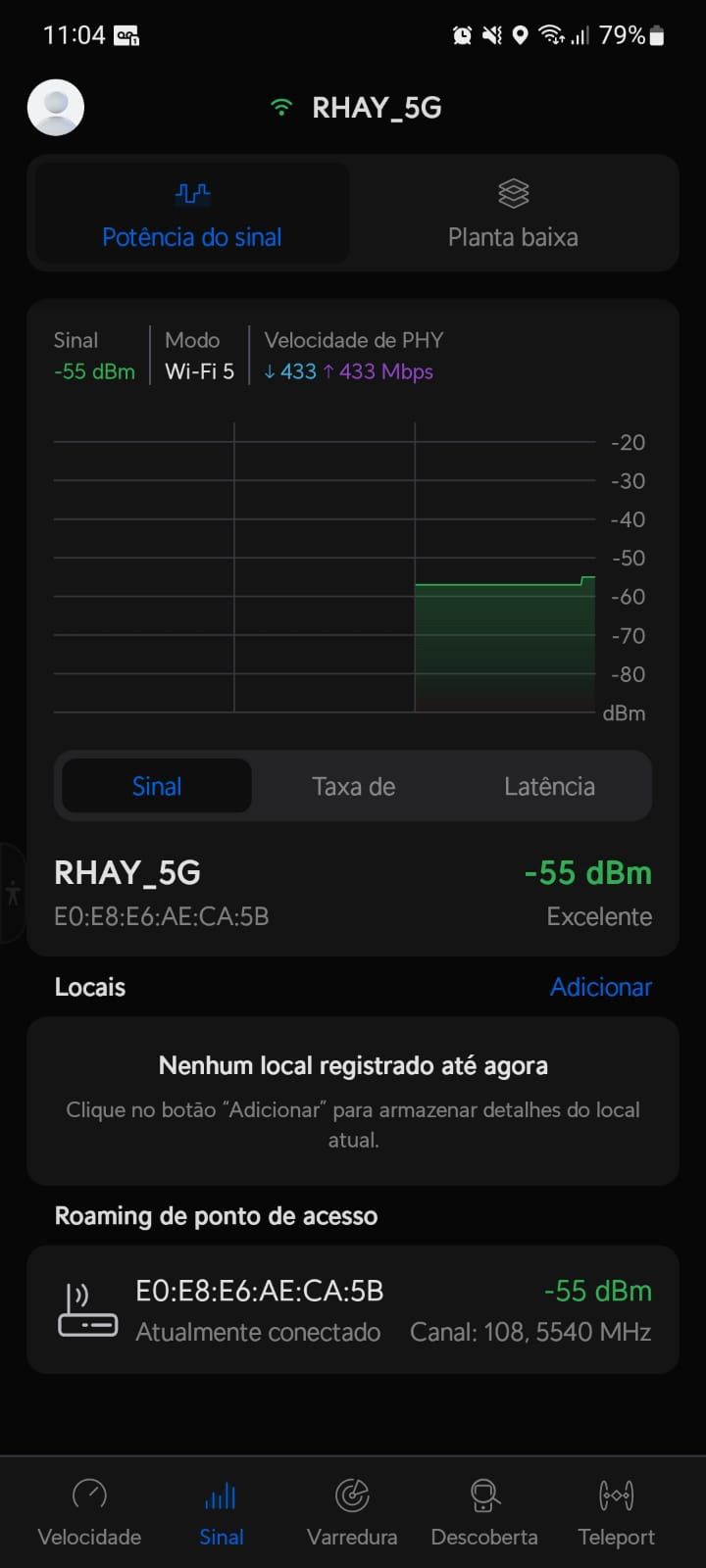This screenshot has height=1568, width=706.
Task: Open the profile avatar
Action: pyautogui.click(x=56, y=108)
